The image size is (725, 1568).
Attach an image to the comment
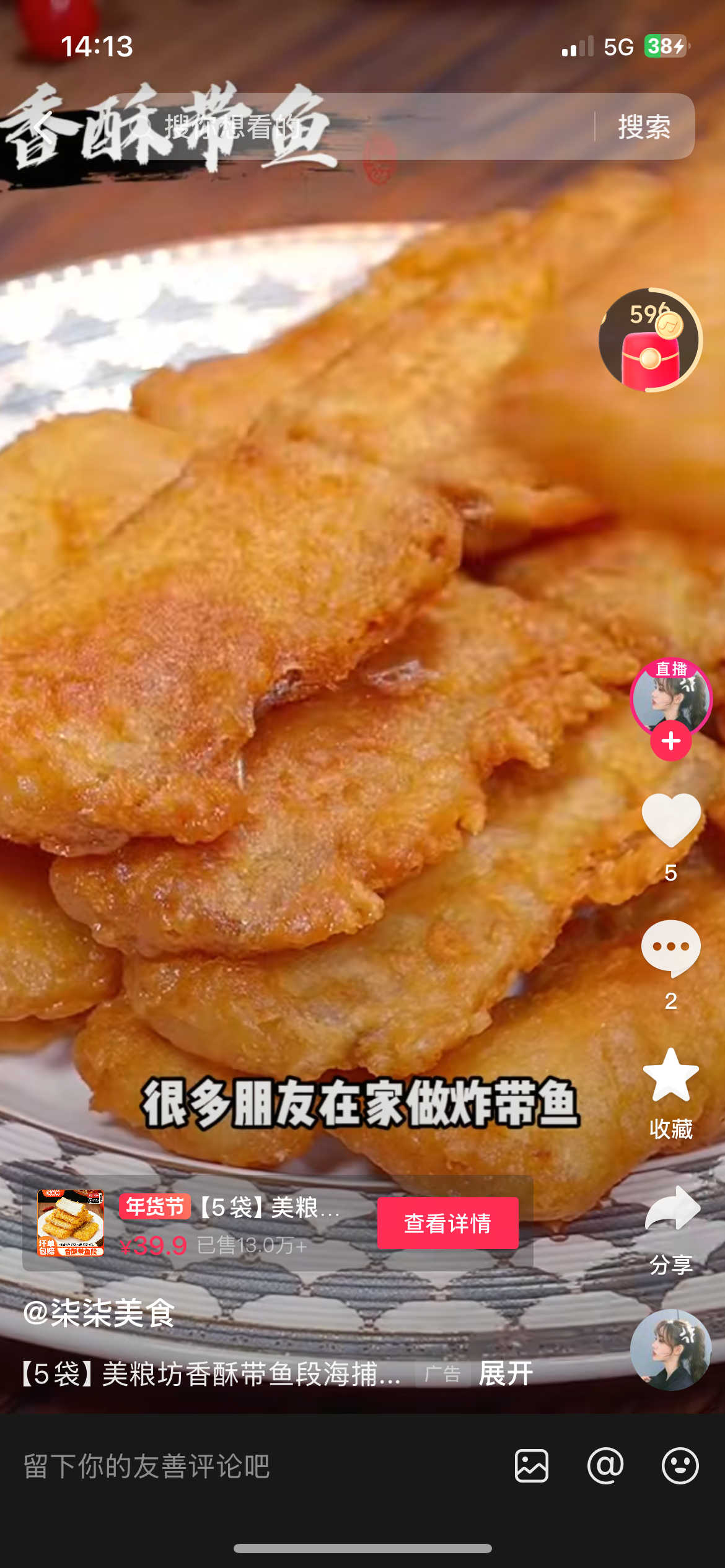tap(532, 1466)
